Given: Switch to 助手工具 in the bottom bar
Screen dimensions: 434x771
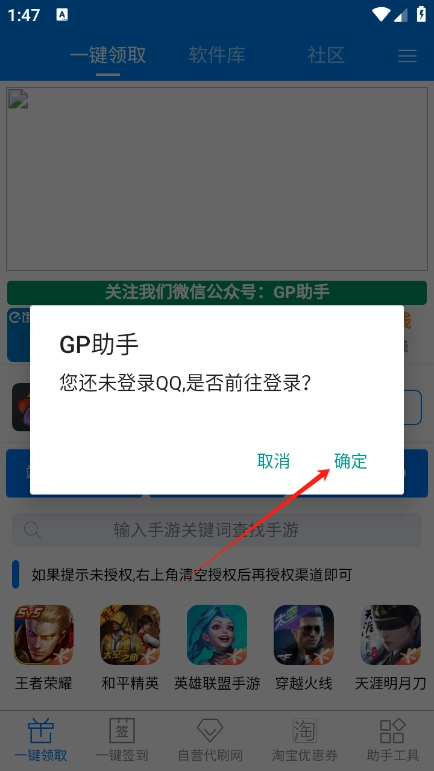Looking at the screenshot, I should pyautogui.click(x=393, y=740).
